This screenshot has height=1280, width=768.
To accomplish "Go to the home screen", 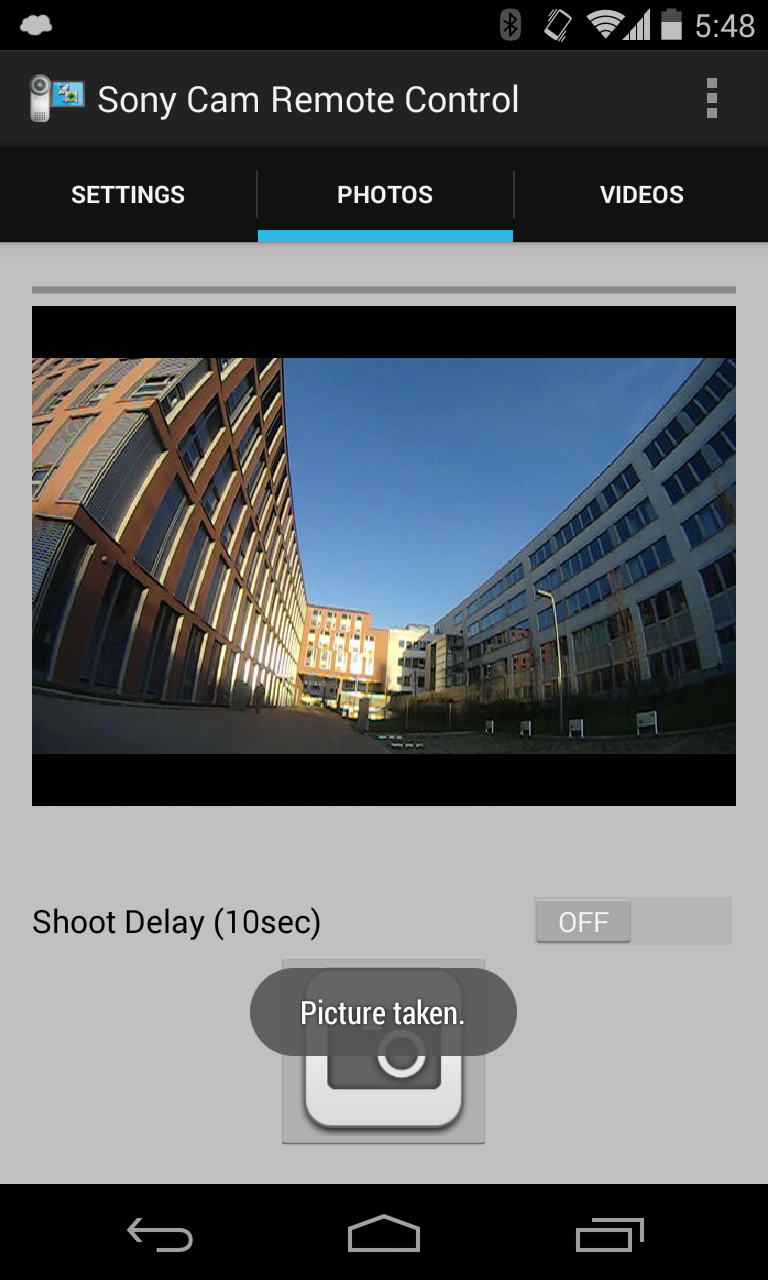I will tap(384, 1235).
